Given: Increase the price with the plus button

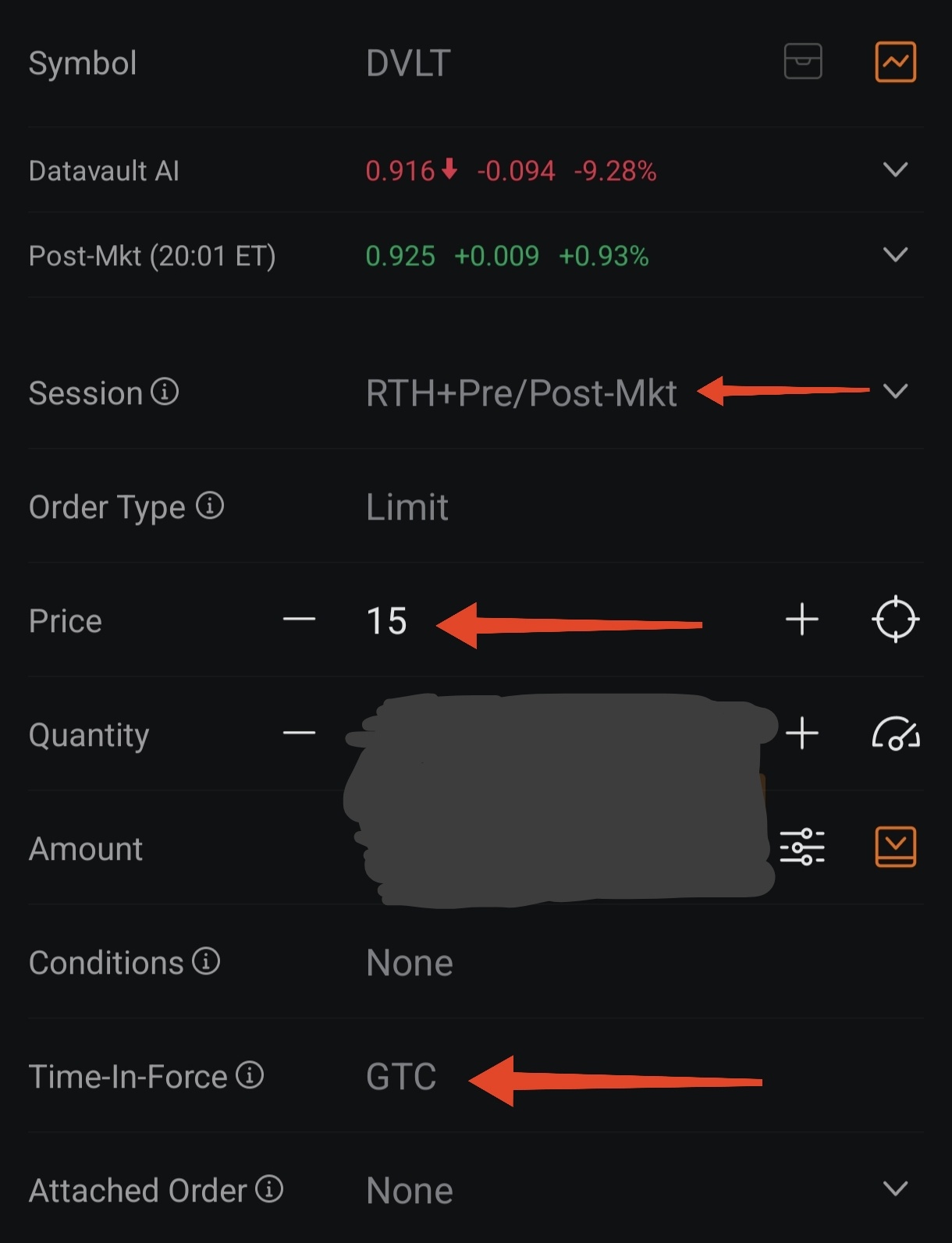Looking at the screenshot, I should [802, 620].
